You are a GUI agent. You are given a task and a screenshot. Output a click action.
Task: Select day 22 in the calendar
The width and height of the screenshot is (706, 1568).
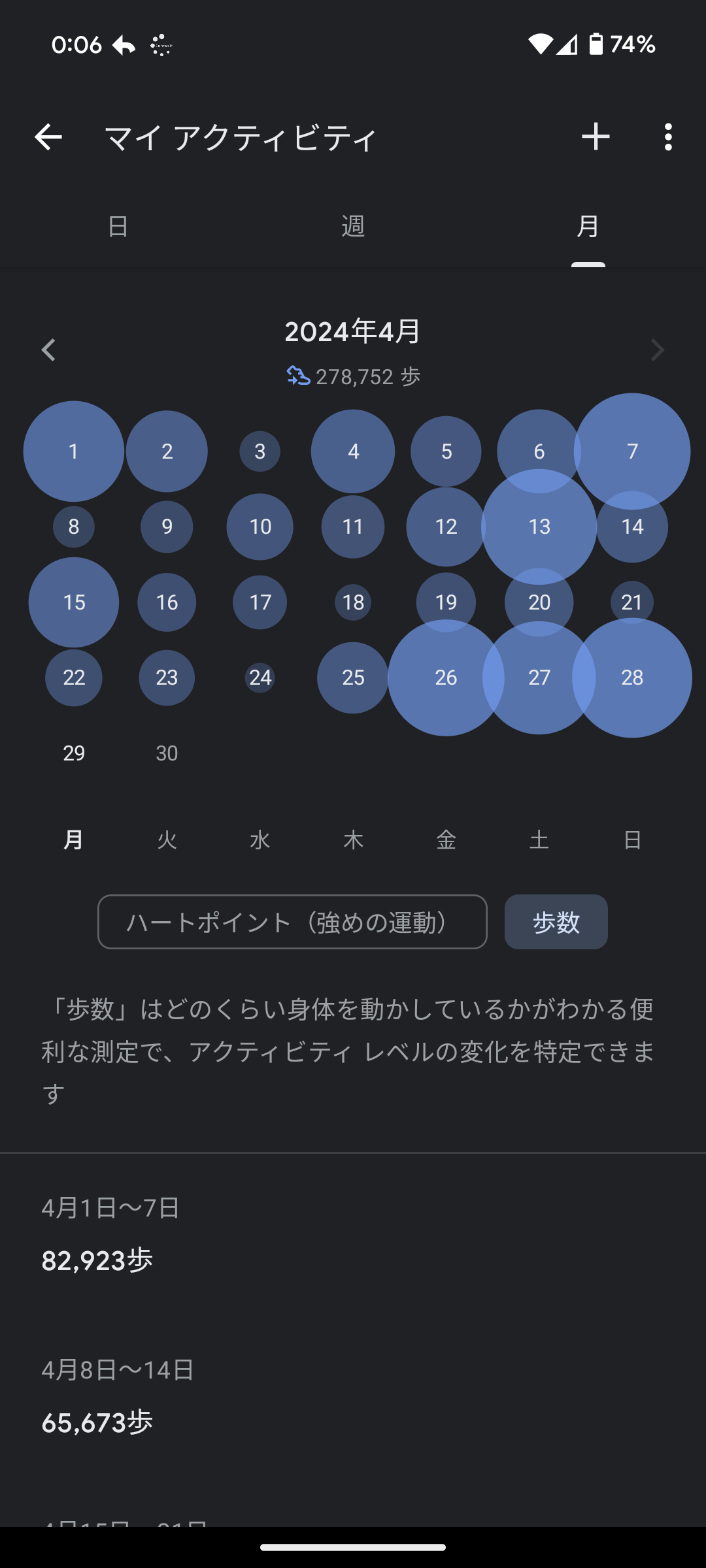click(x=74, y=678)
